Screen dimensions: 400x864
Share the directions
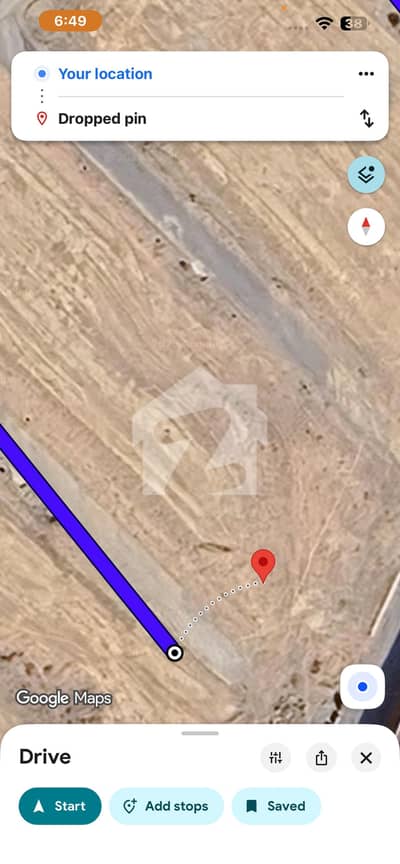(321, 758)
